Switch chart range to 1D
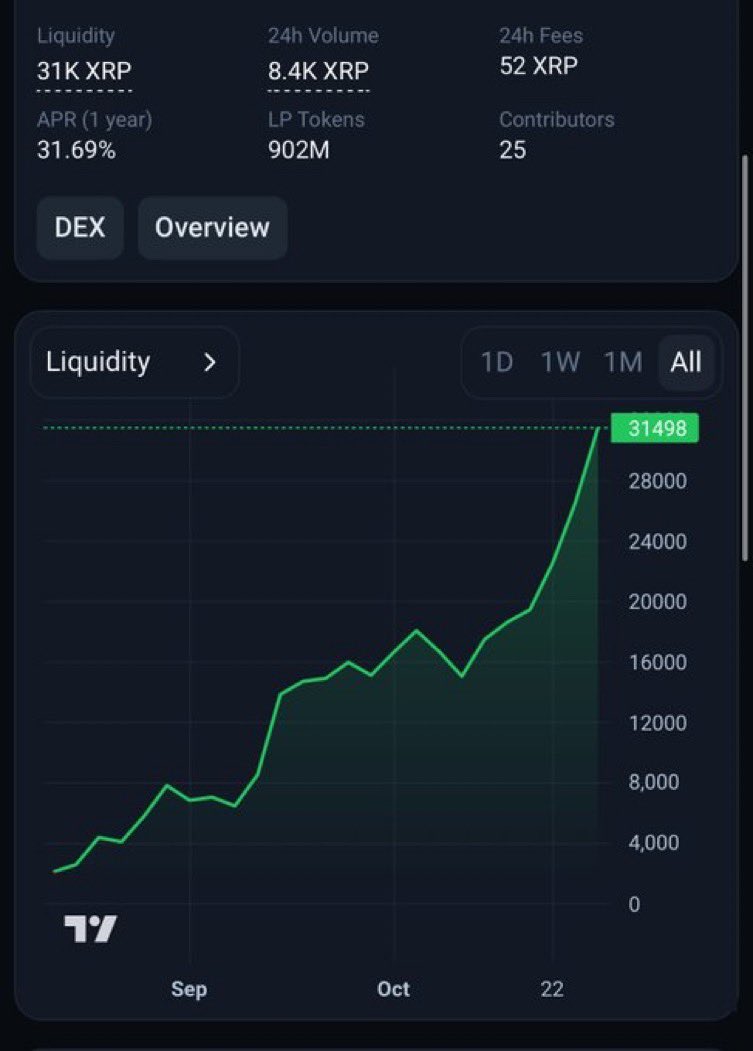The width and height of the screenshot is (753, 1051). pos(497,362)
